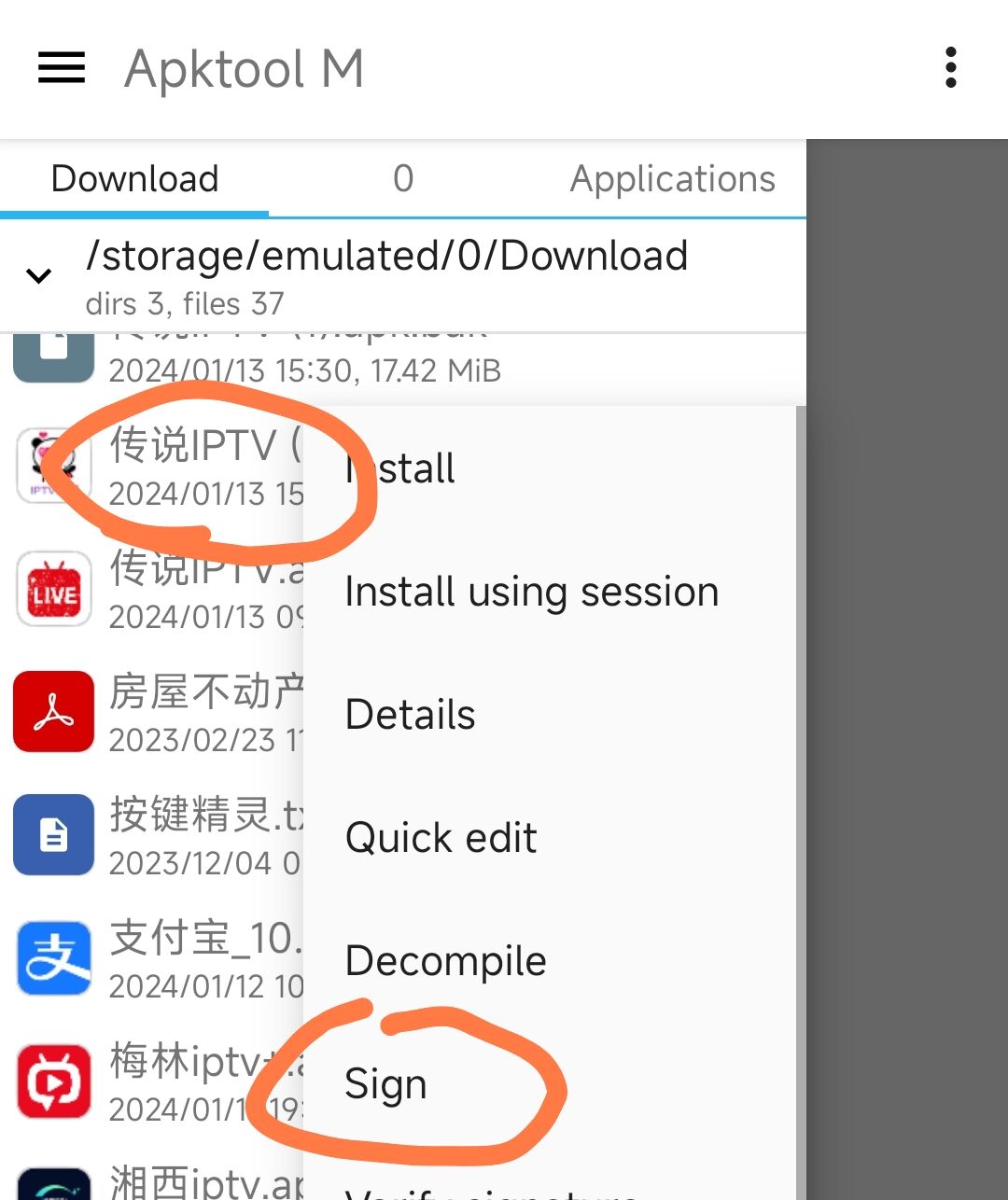Switch to the Applications tab

(672, 178)
